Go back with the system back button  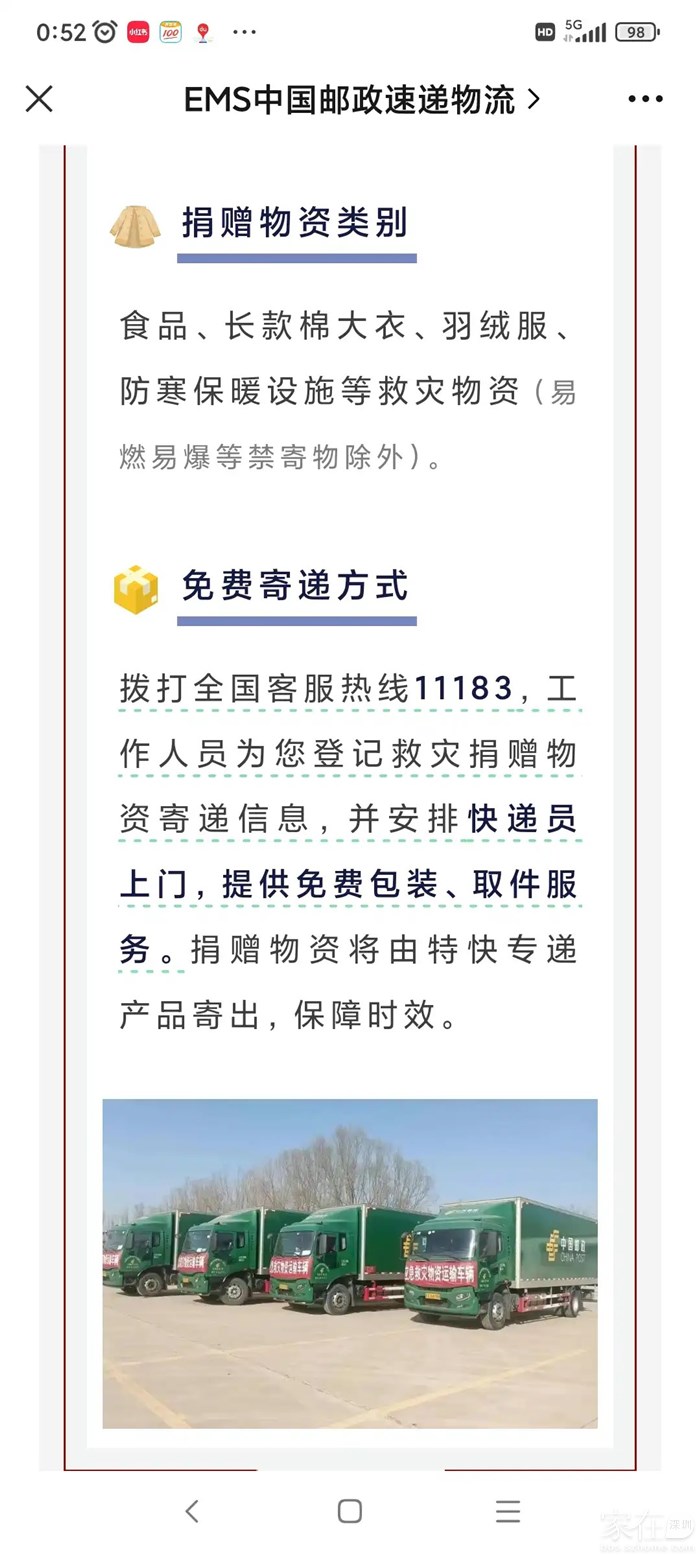pos(192,1510)
